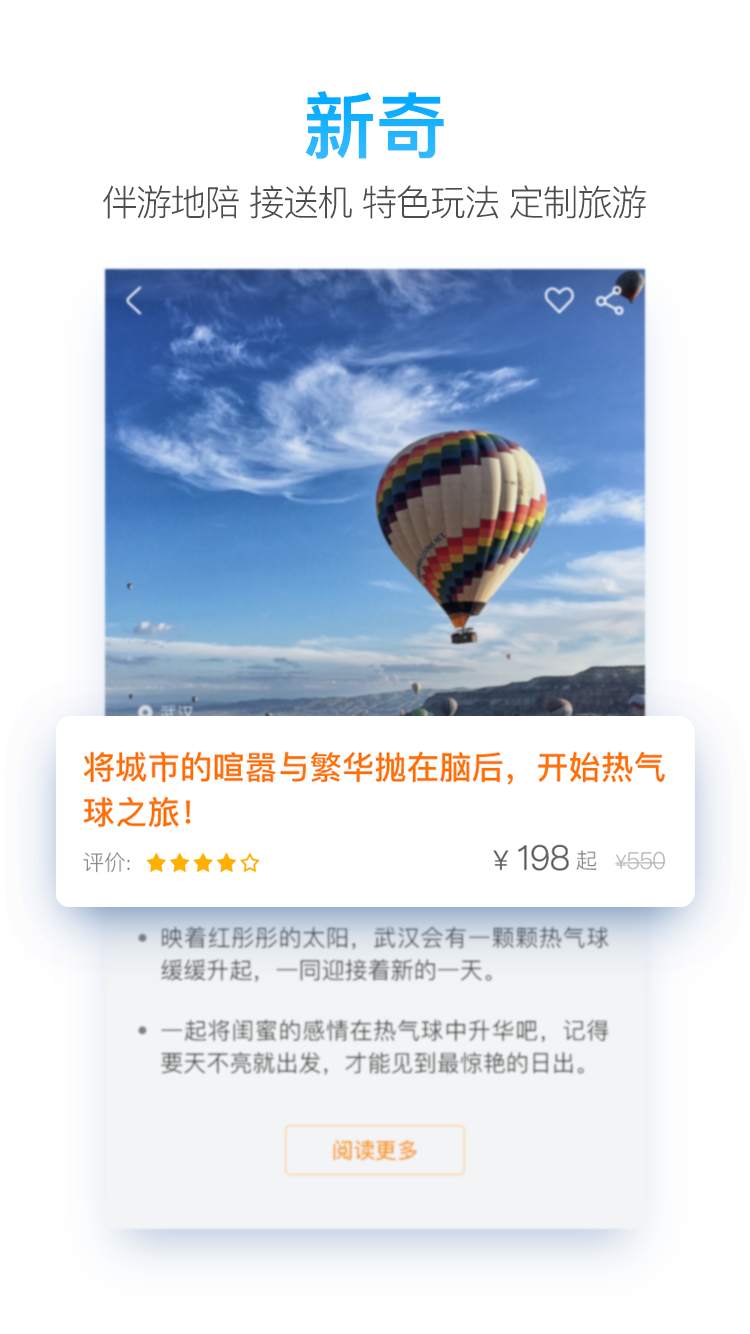Set the rating by clicking the third star

201,862
